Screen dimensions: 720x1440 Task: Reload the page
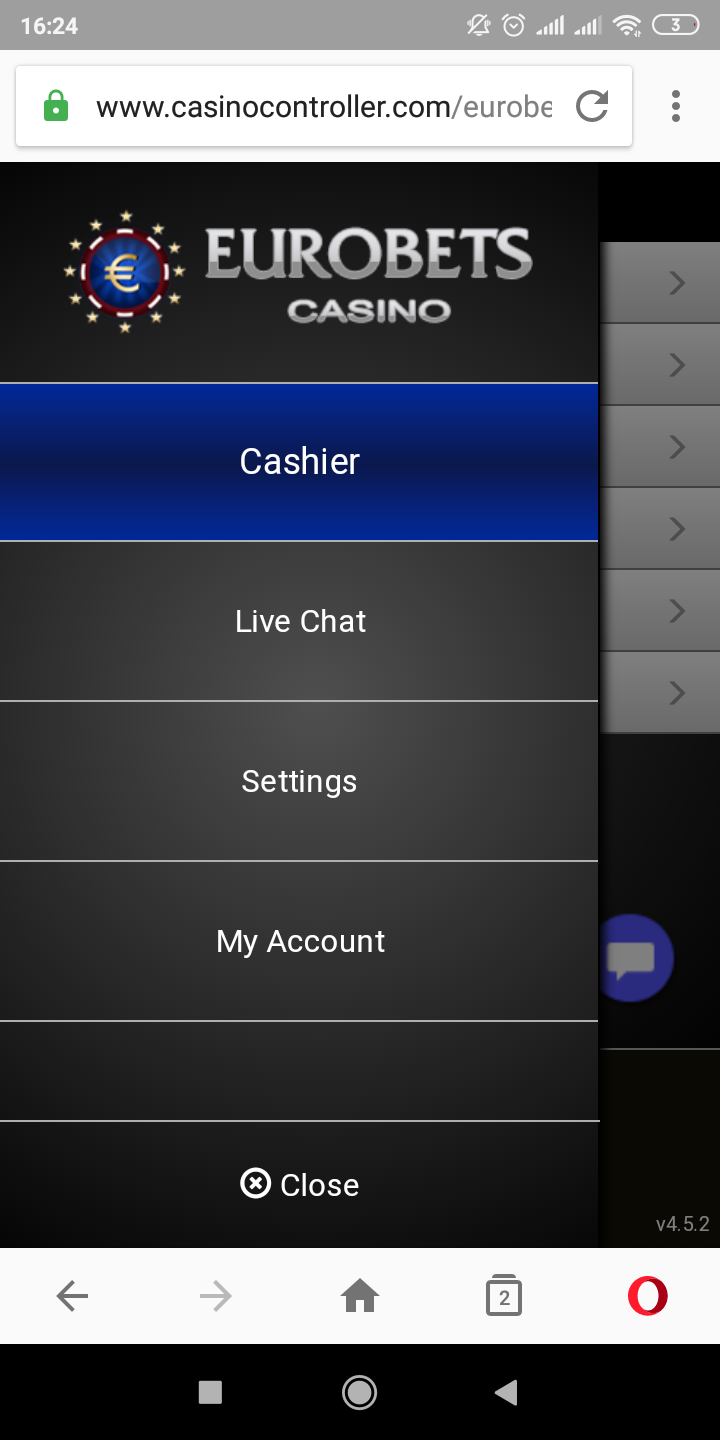pos(592,106)
